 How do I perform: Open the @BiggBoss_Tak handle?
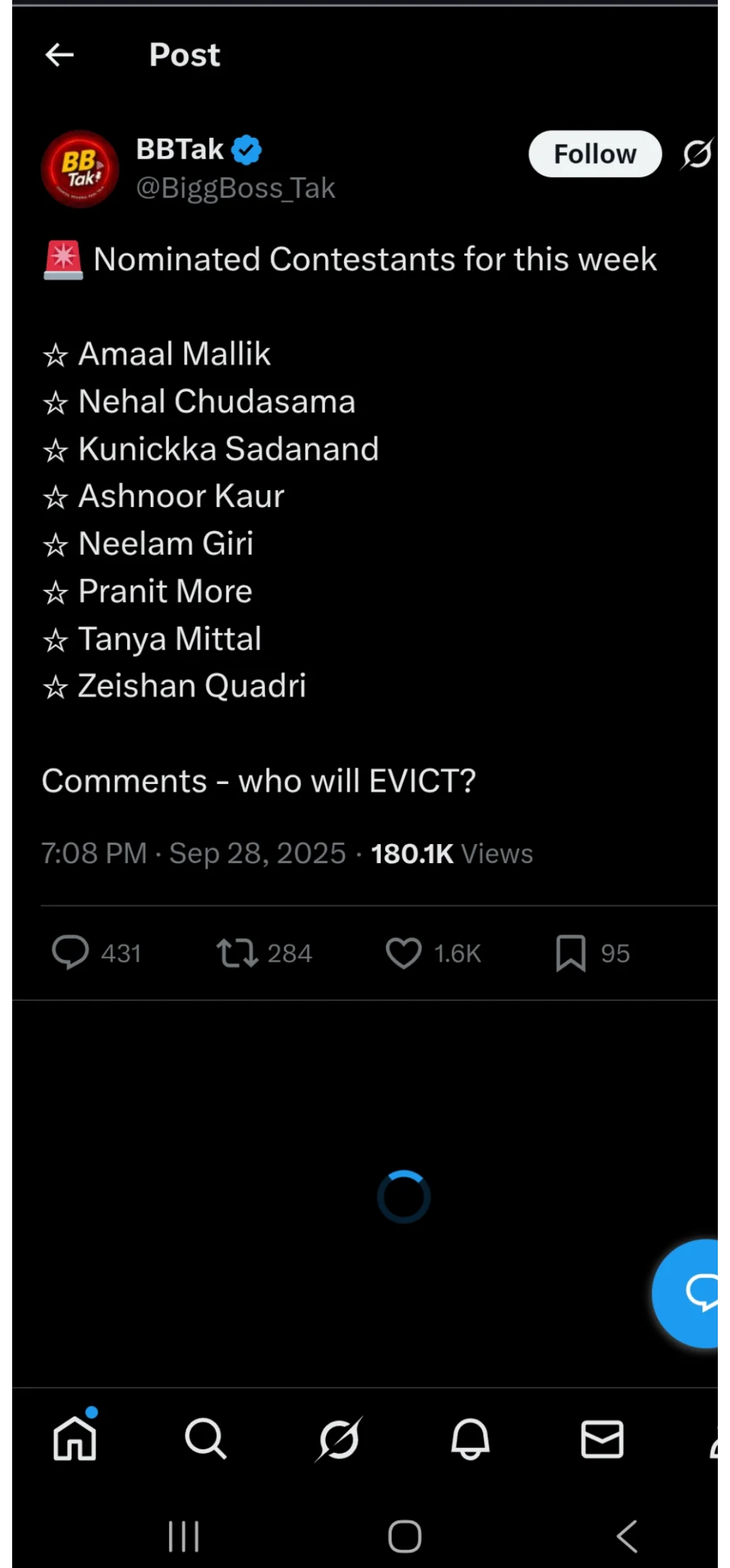point(235,188)
